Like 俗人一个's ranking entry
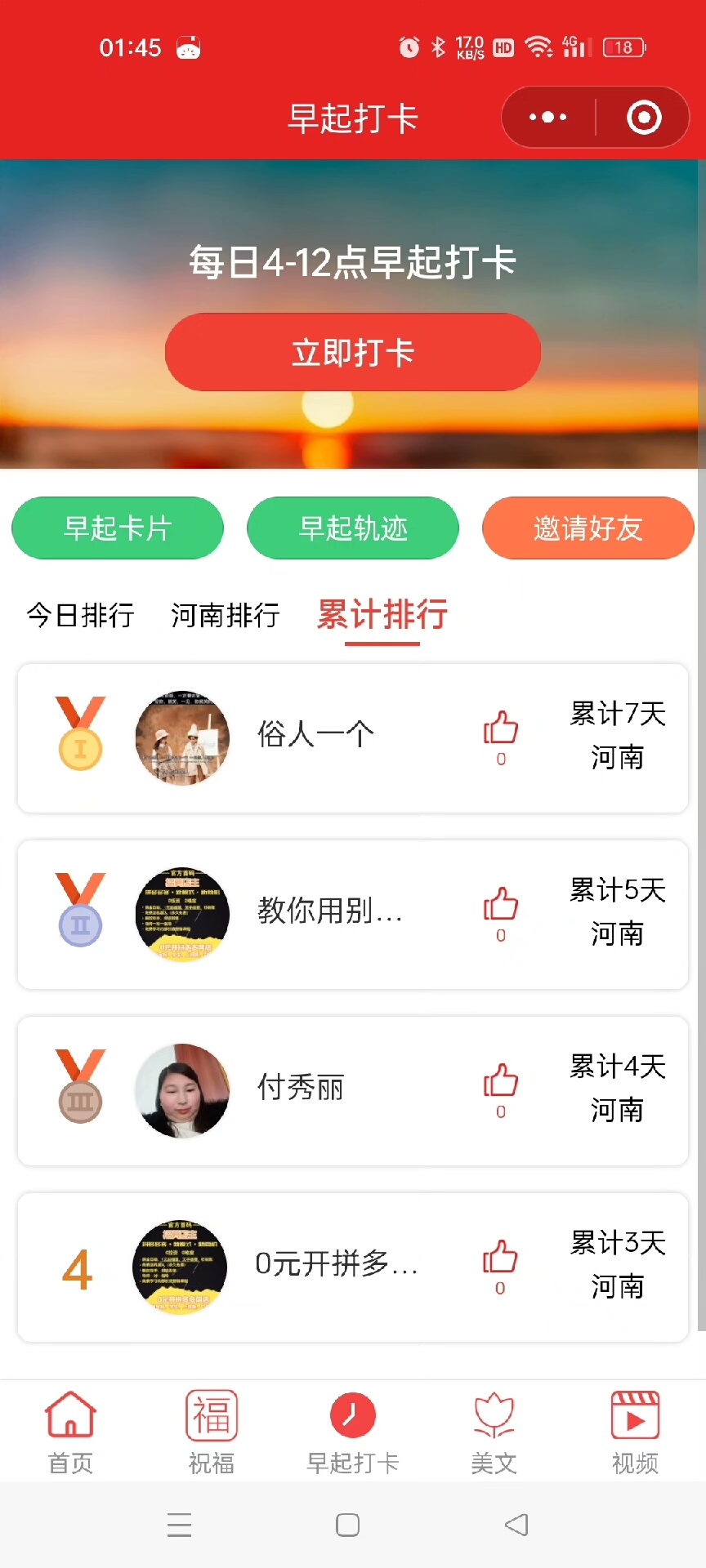Viewport: 706px width, 1568px height. (501, 729)
